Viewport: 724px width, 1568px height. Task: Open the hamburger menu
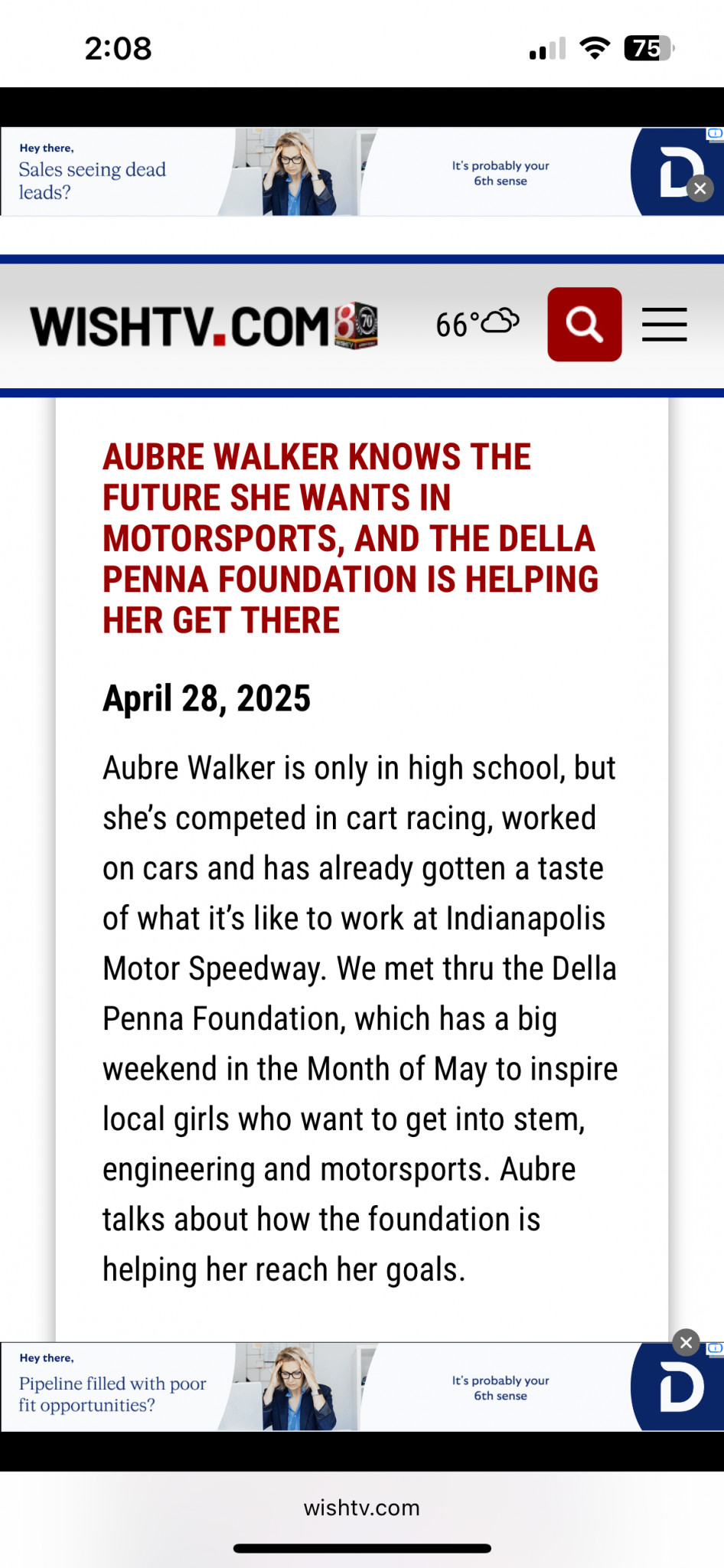664,325
